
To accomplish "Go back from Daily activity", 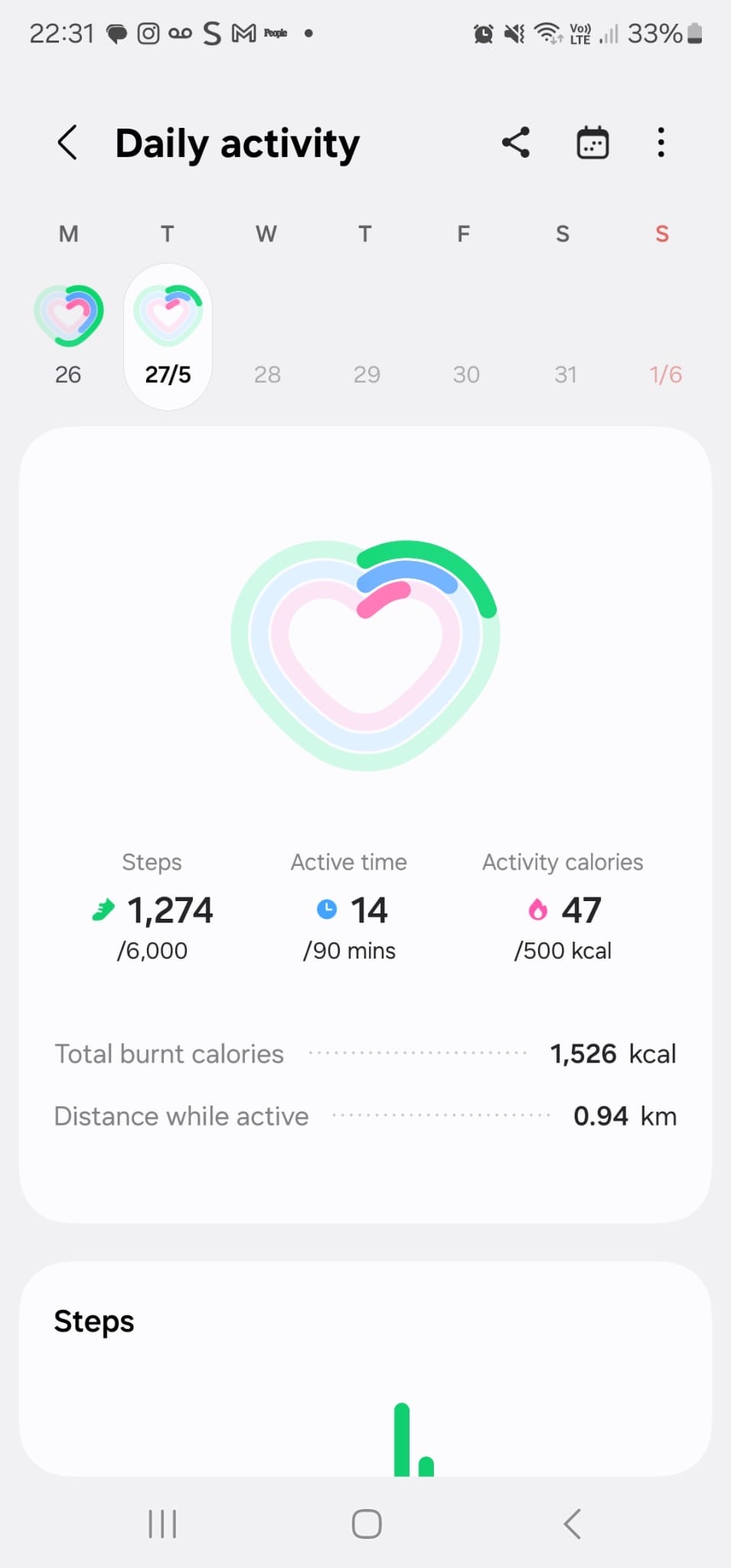I will [x=67, y=142].
